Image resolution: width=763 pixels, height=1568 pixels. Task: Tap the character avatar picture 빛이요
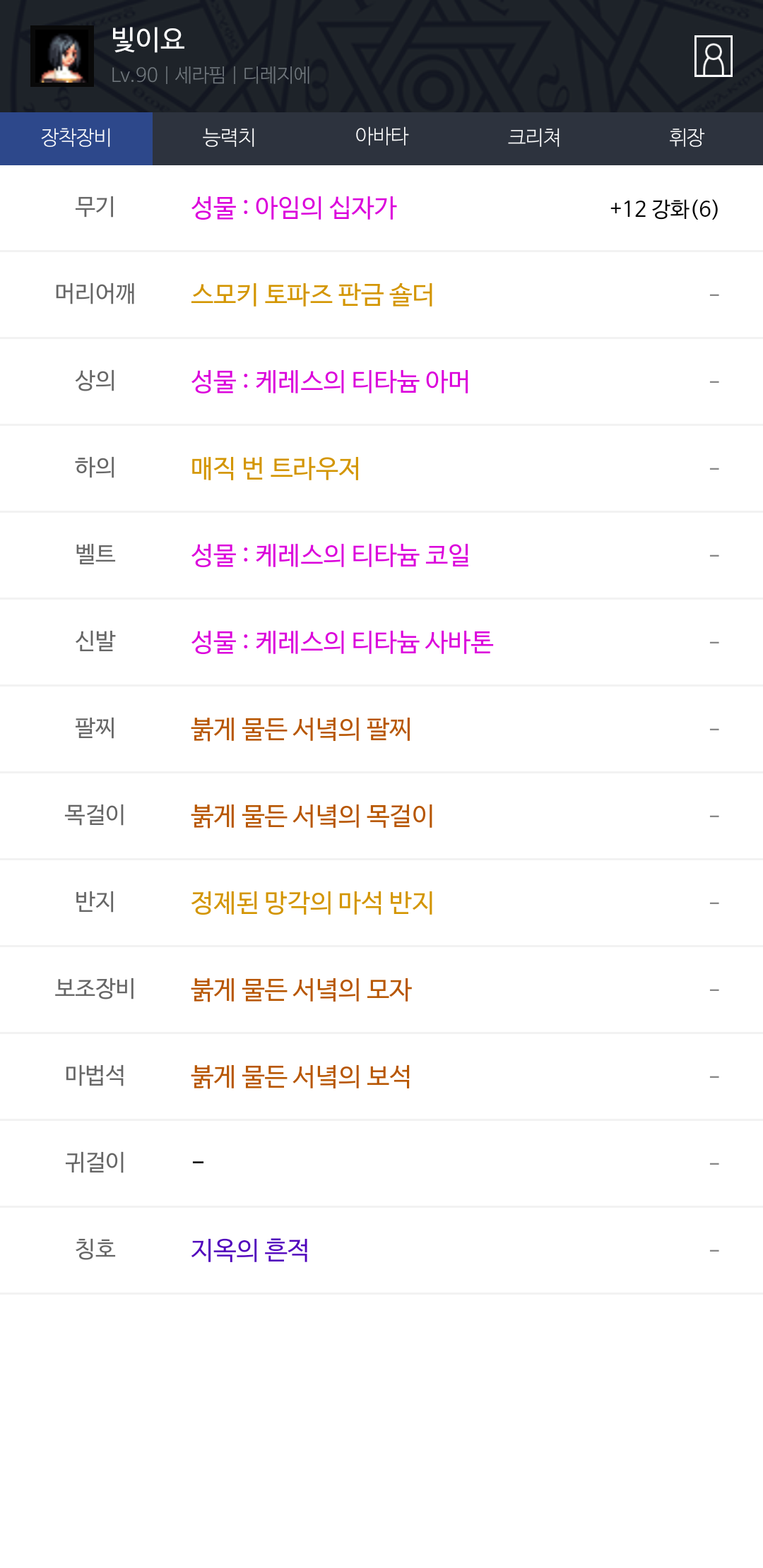pos(62,57)
